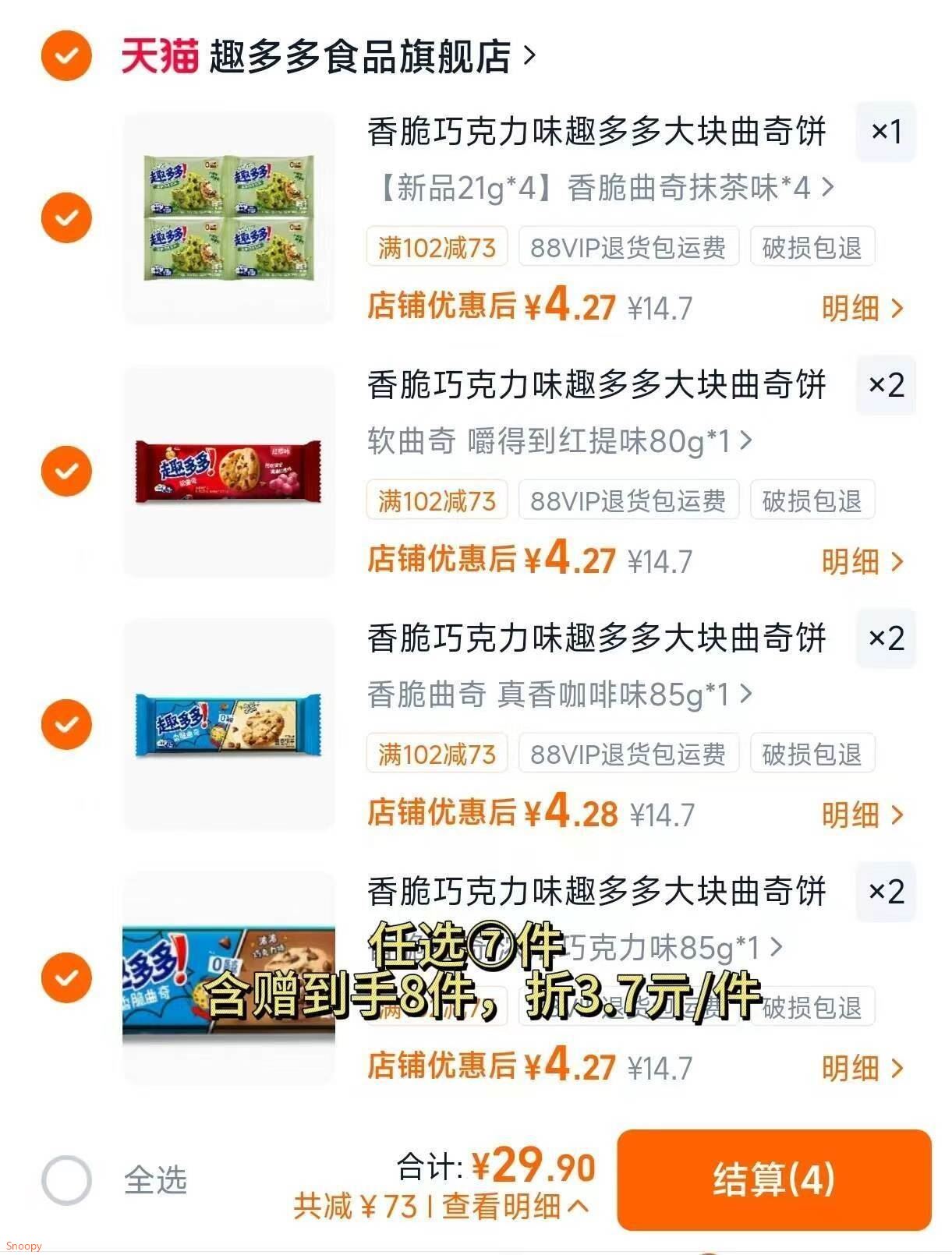Change the 软曲奇 红提味80g*1 variant
This screenshot has height=1255, width=952.
pos(560,441)
